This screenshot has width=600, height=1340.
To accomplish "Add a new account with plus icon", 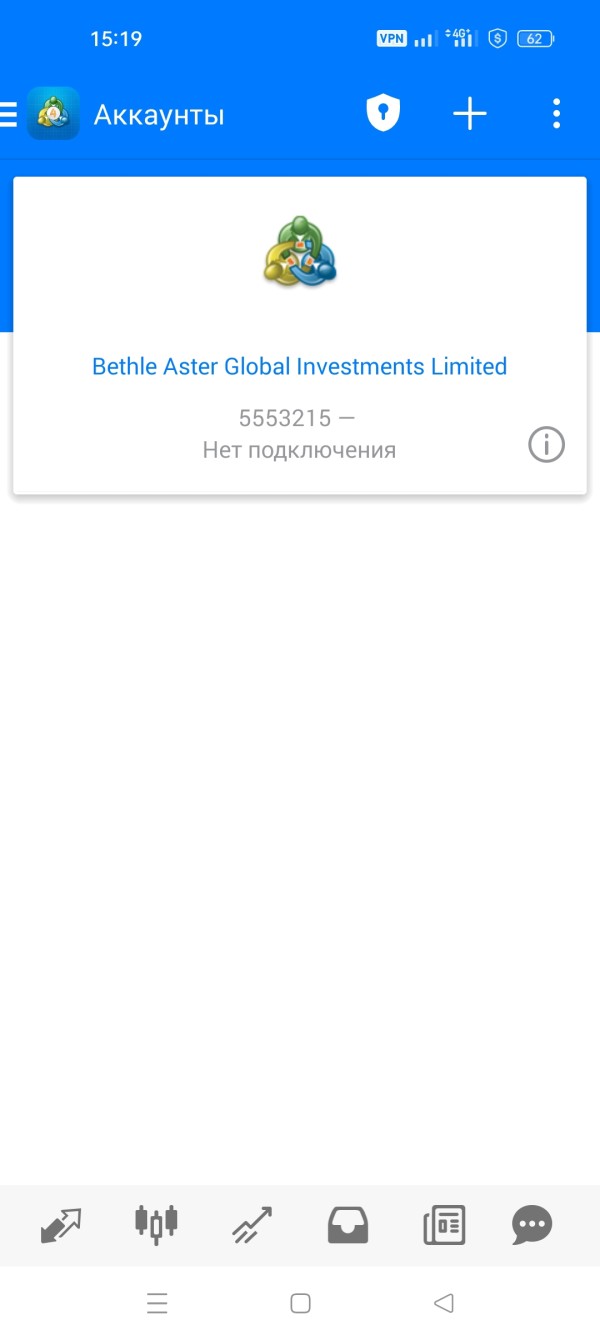I will point(469,114).
